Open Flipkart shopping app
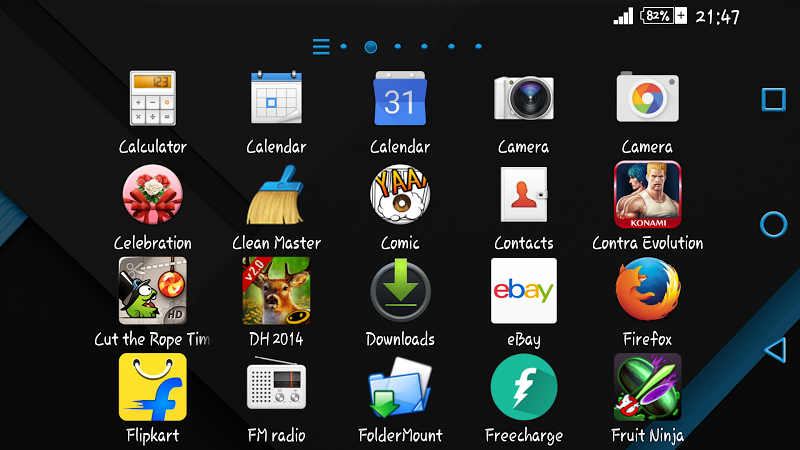 pyautogui.click(x=152, y=386)
